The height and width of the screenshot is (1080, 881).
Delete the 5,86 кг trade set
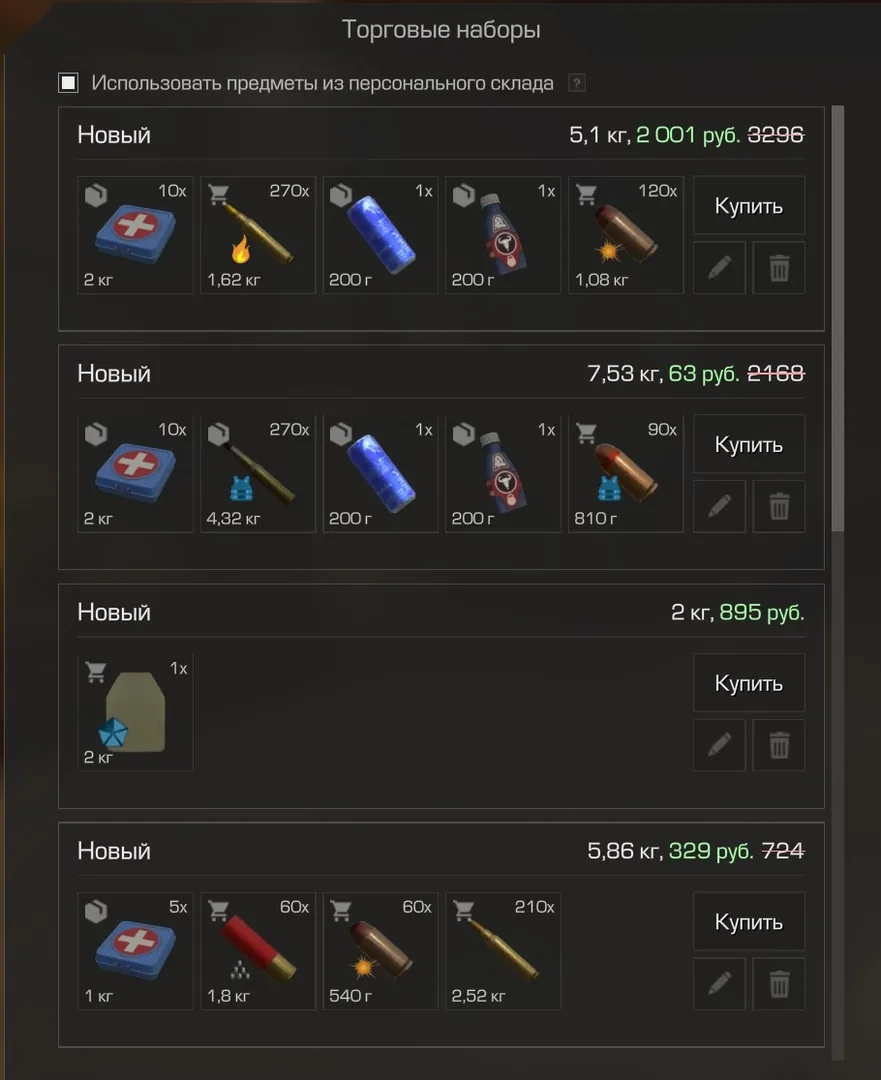point(779,984)
